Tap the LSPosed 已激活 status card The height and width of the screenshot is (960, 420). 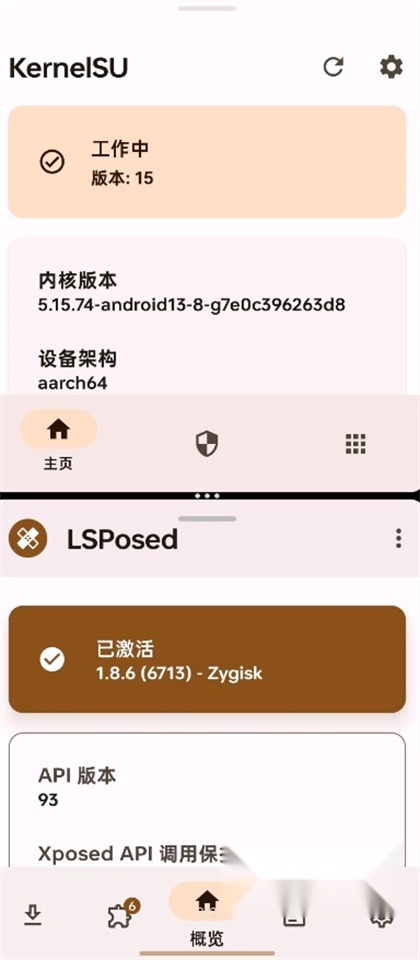207,659
